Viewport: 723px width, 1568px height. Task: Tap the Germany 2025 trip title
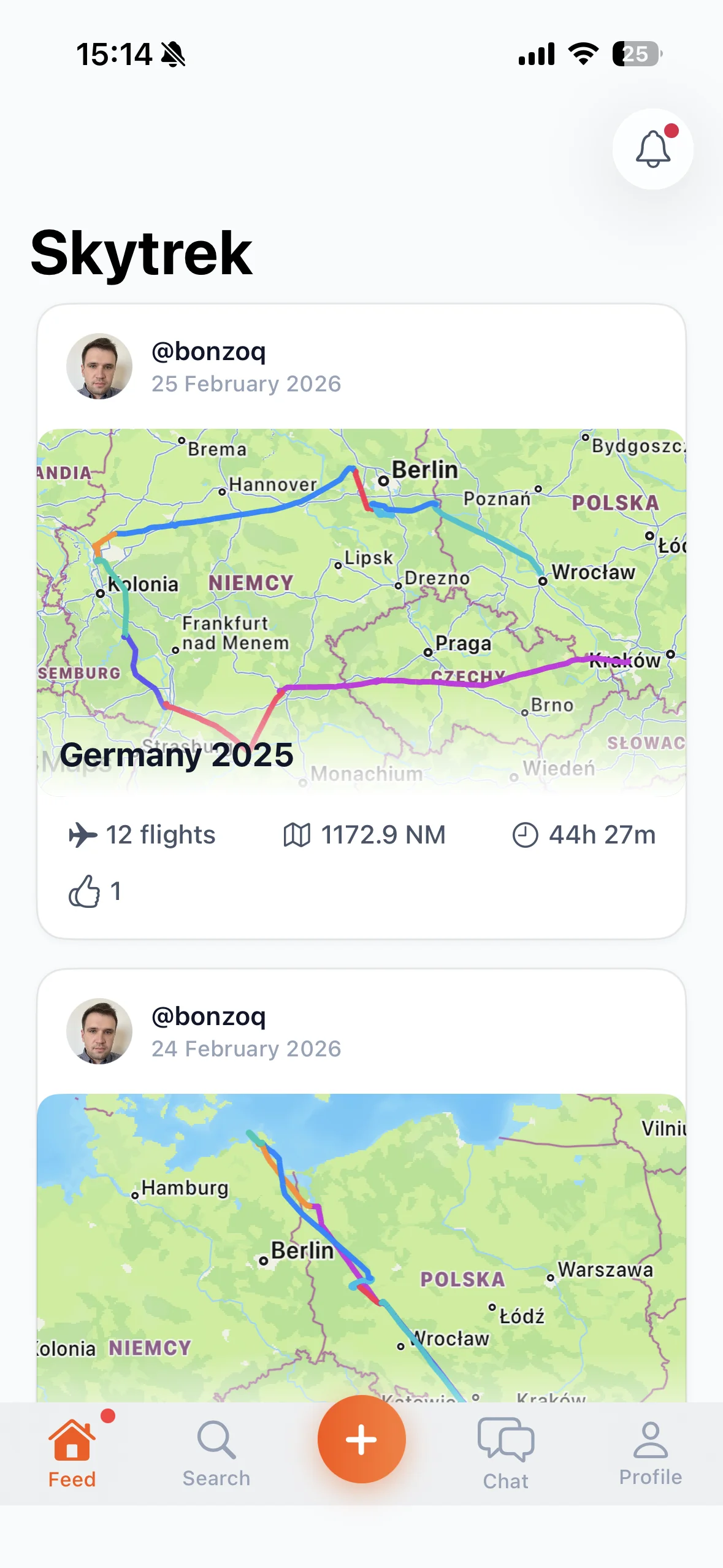[177, 755]
